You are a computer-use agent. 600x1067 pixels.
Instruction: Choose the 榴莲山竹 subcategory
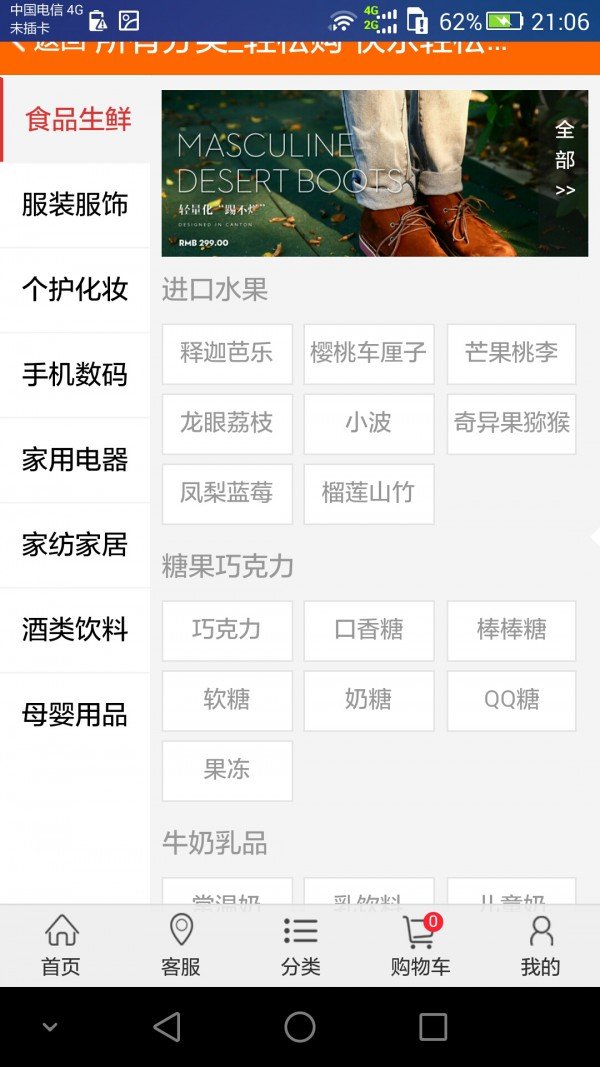(369, 494)
